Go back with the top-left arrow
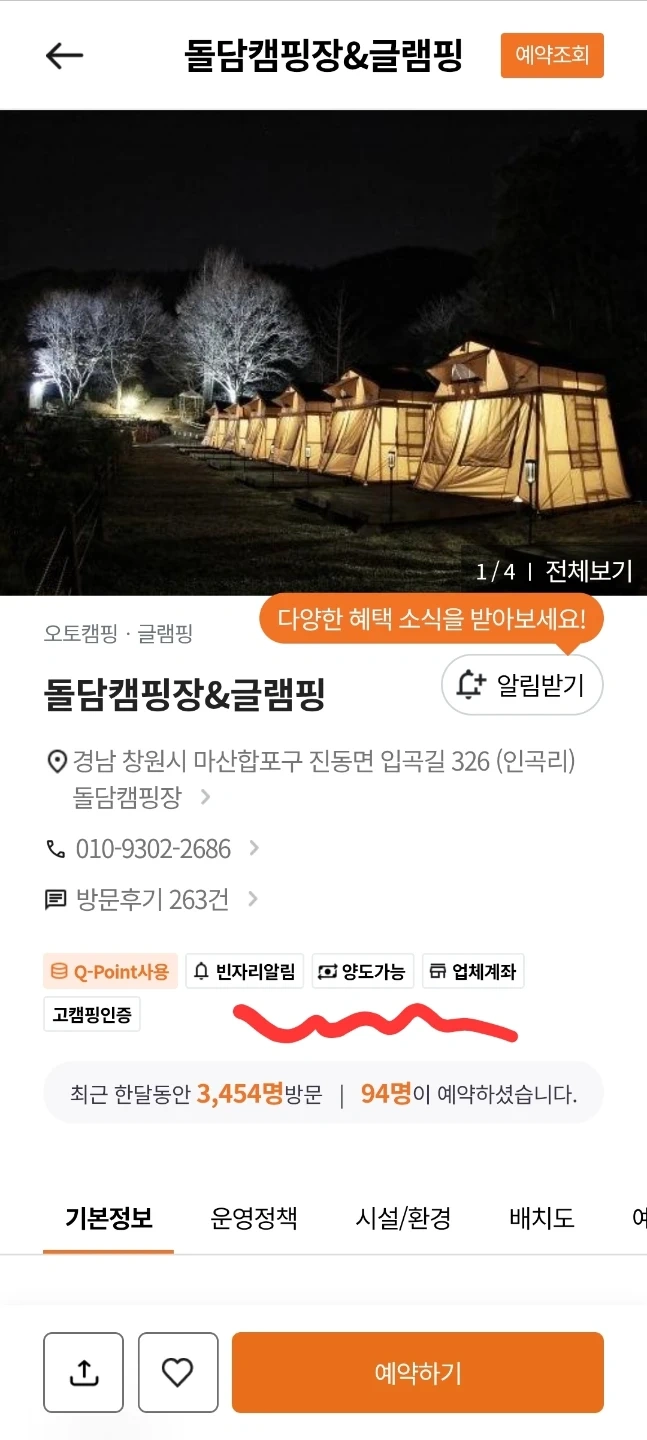647x1440 pixels. (64, 56)
